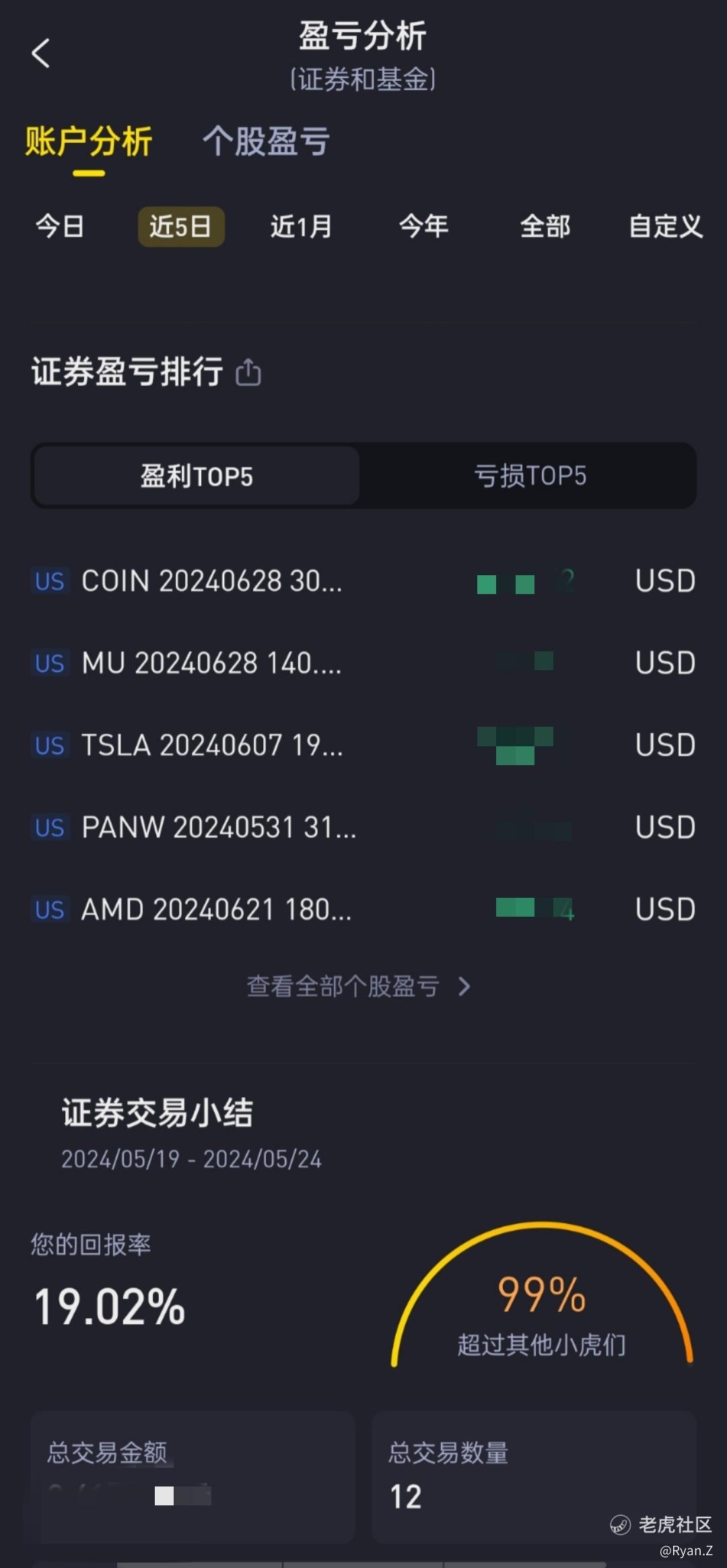Share the 证券盈亏排行 ranking
The image size is (727, 1568).
tap(248, 372)
